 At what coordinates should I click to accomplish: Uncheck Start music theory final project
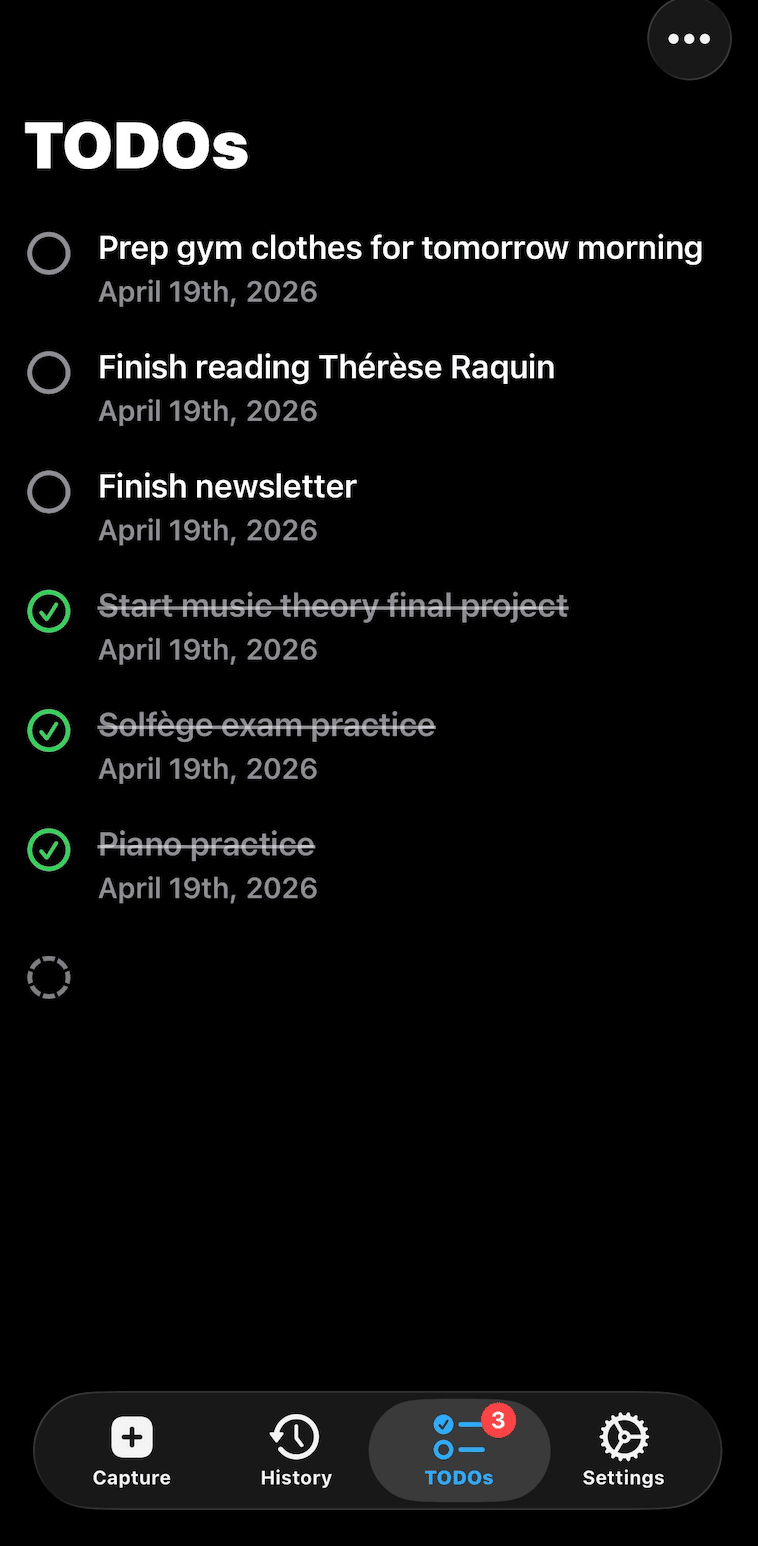click(49, 612)
